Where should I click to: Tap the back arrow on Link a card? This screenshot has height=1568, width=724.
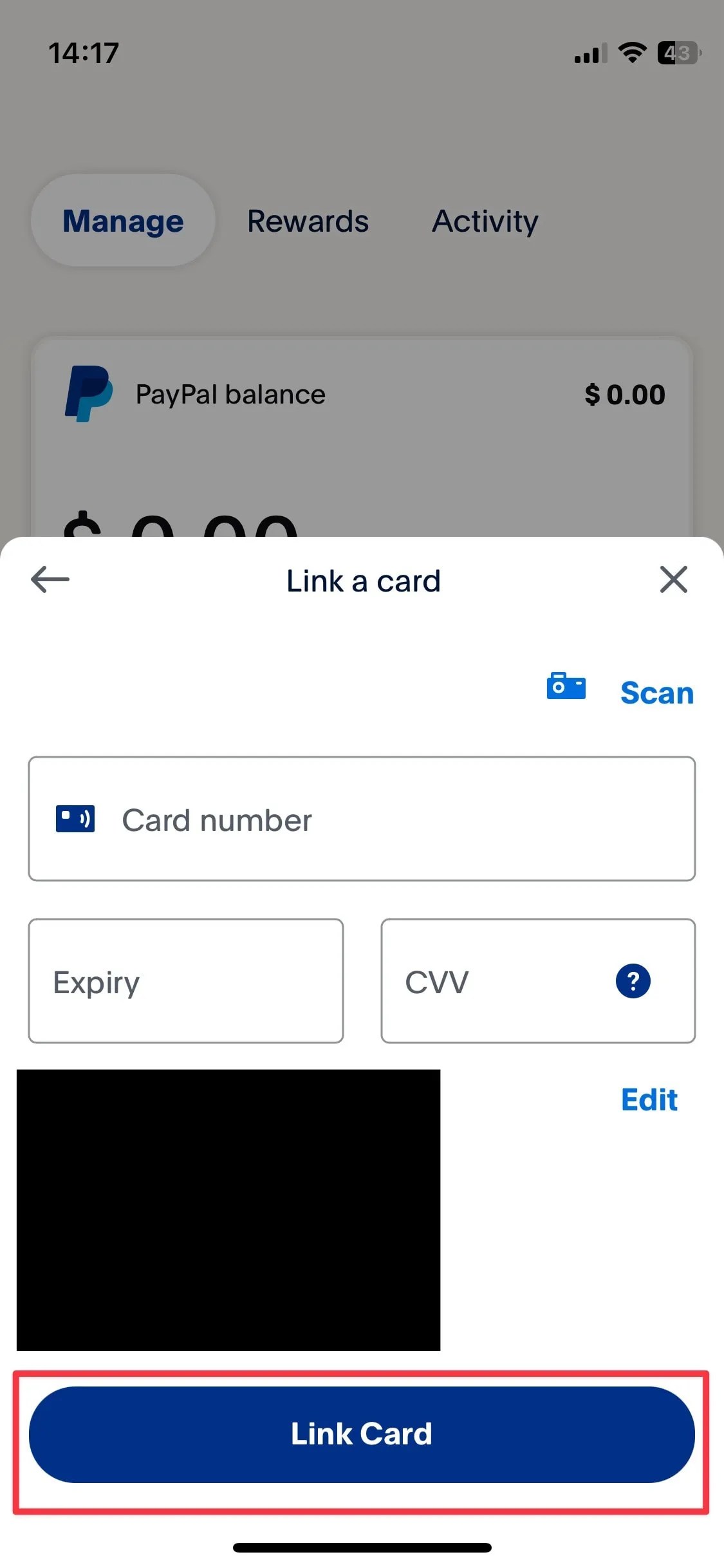pyautogui.click(x=49, y=579)
